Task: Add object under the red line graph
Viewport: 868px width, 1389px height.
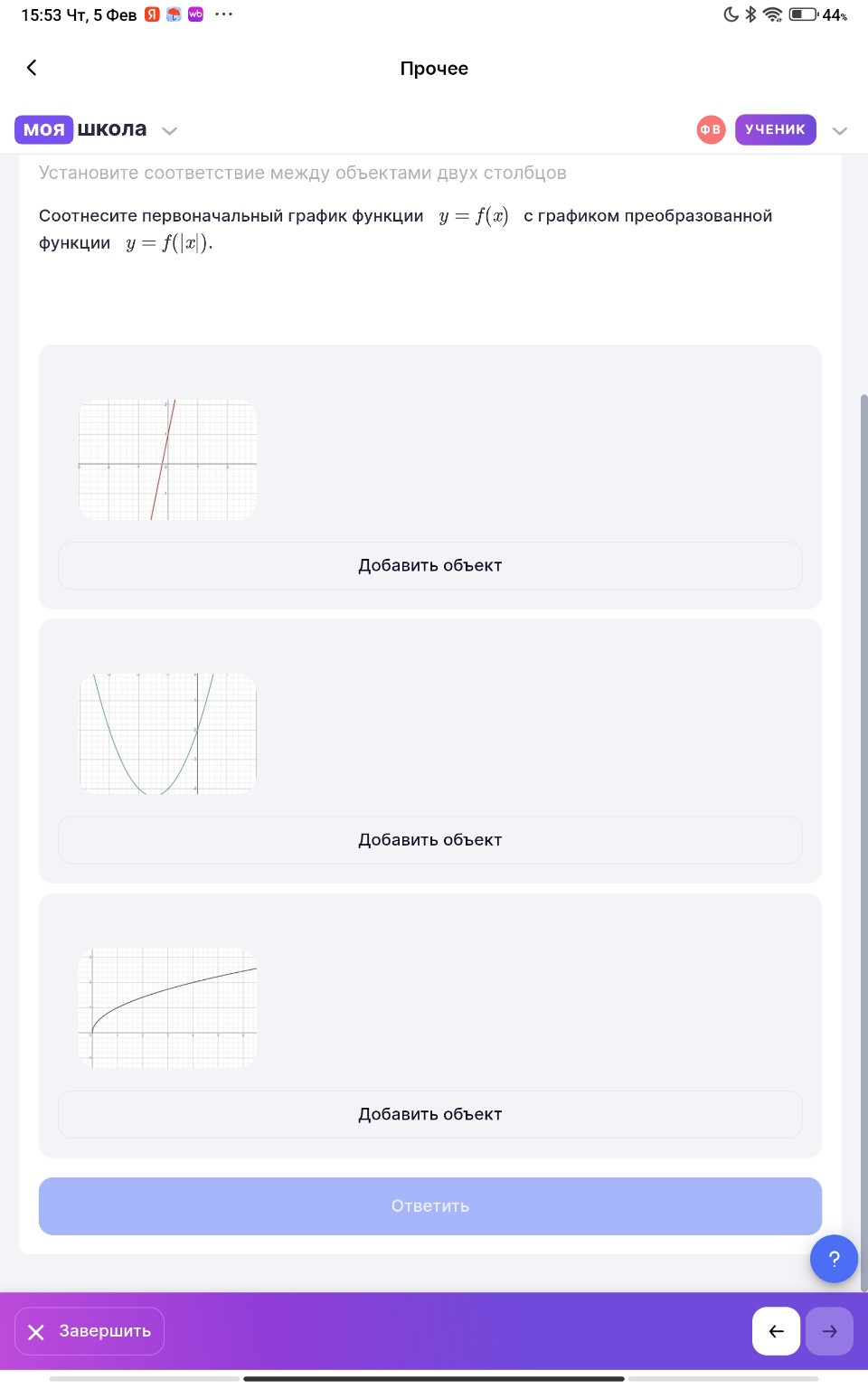Action: click(x=429, y=566)
